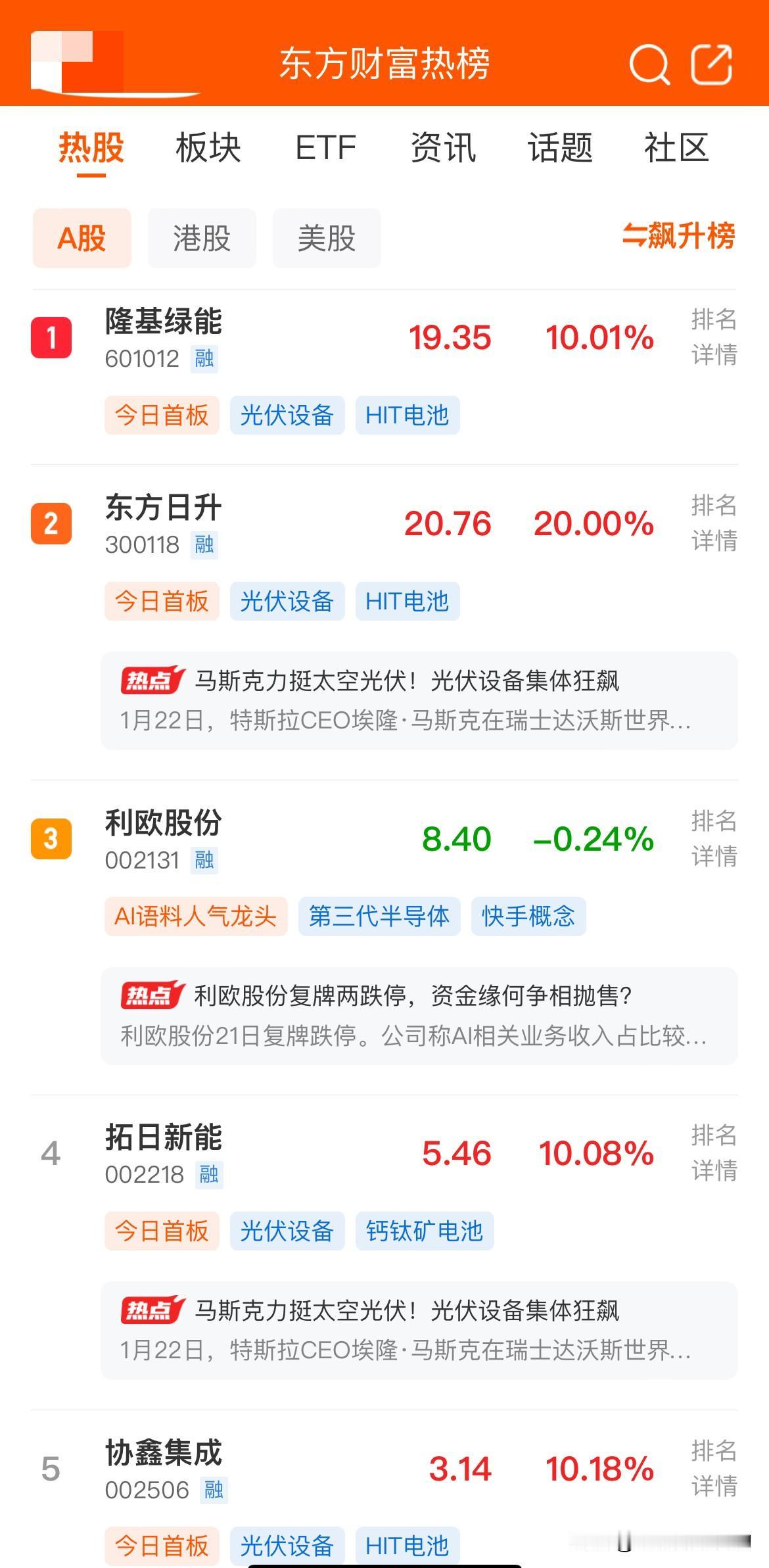Screen dimensions: 769x1568
Task: Tap the red rank badge 1 of 隆基绿能
Action: (x=53, y=337)
